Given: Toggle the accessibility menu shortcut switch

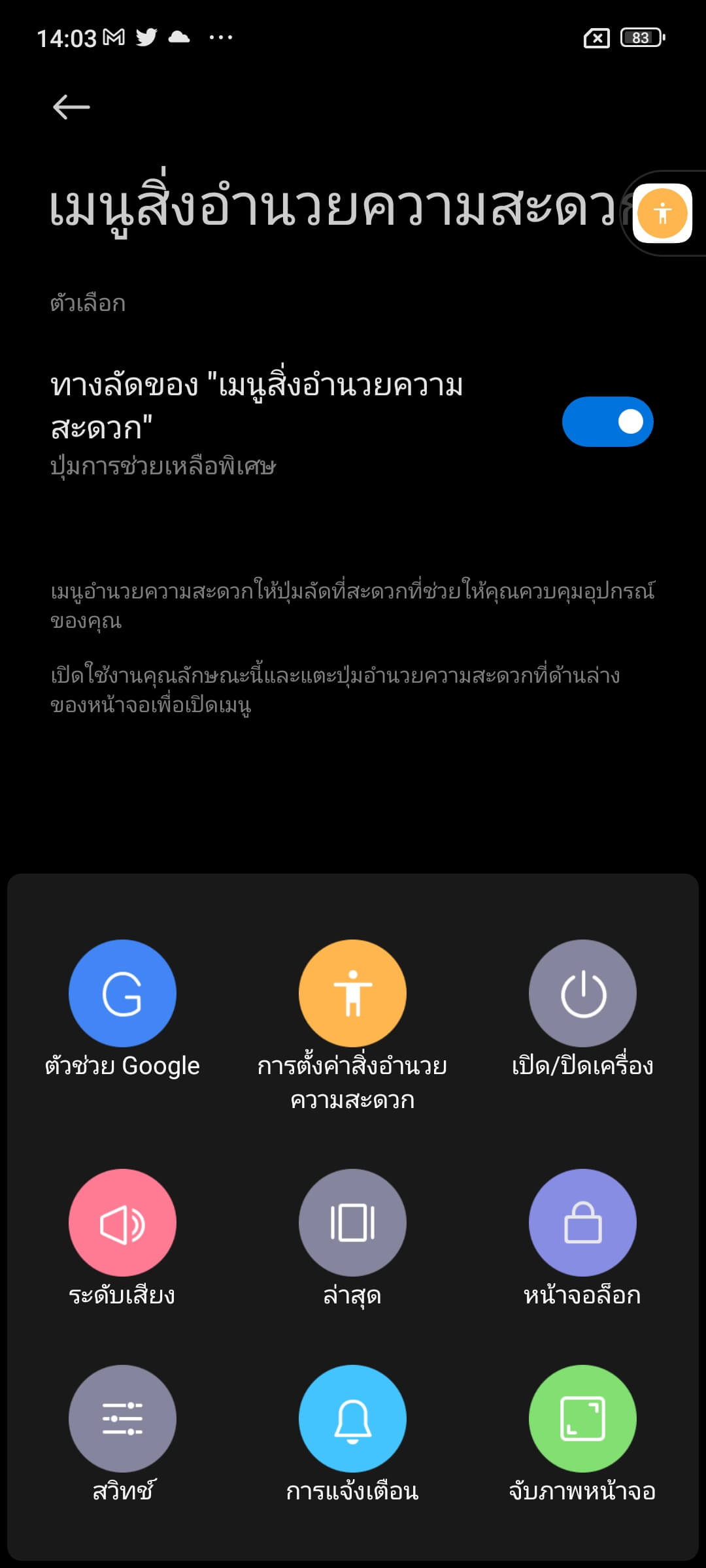Looking at the screenshot, I should [x=607, y=421].
